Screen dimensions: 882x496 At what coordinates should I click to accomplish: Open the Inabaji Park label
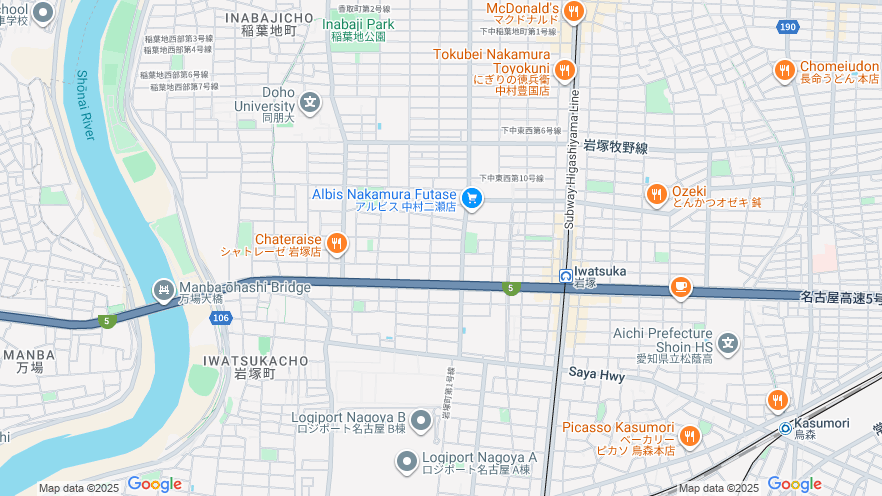tap(360, 24)
